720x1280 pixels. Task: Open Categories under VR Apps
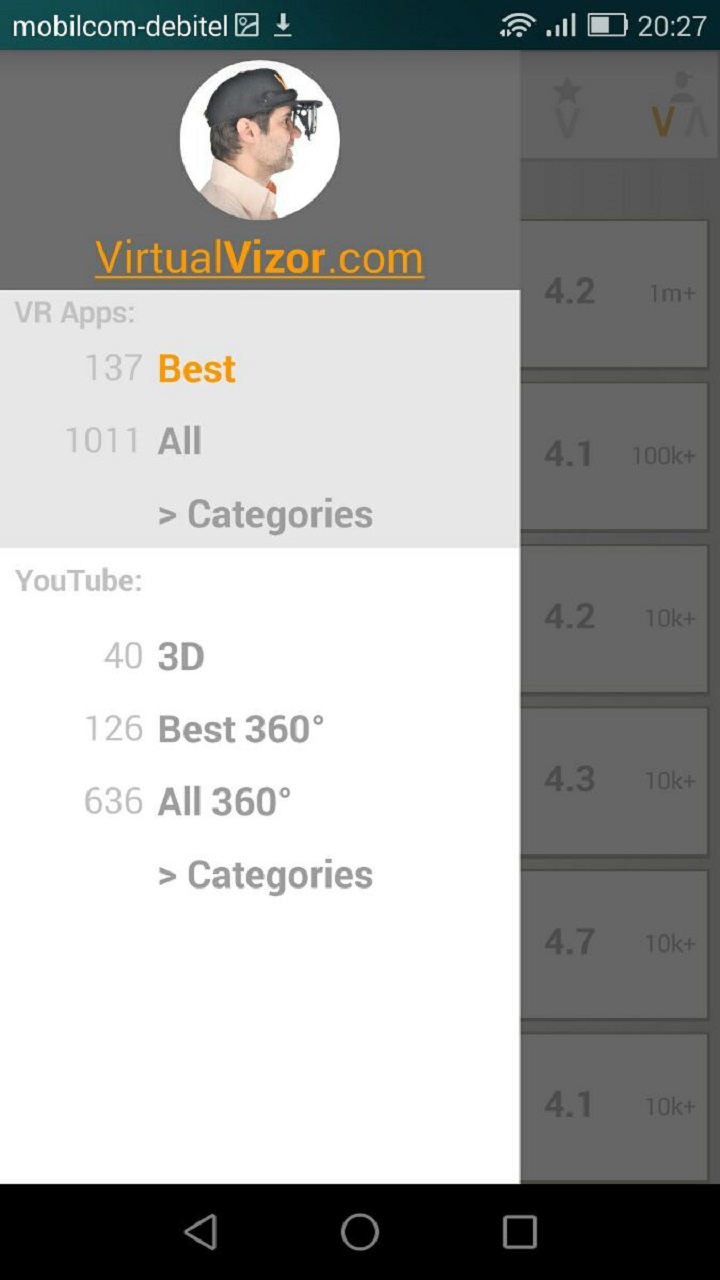pos(265,514)
